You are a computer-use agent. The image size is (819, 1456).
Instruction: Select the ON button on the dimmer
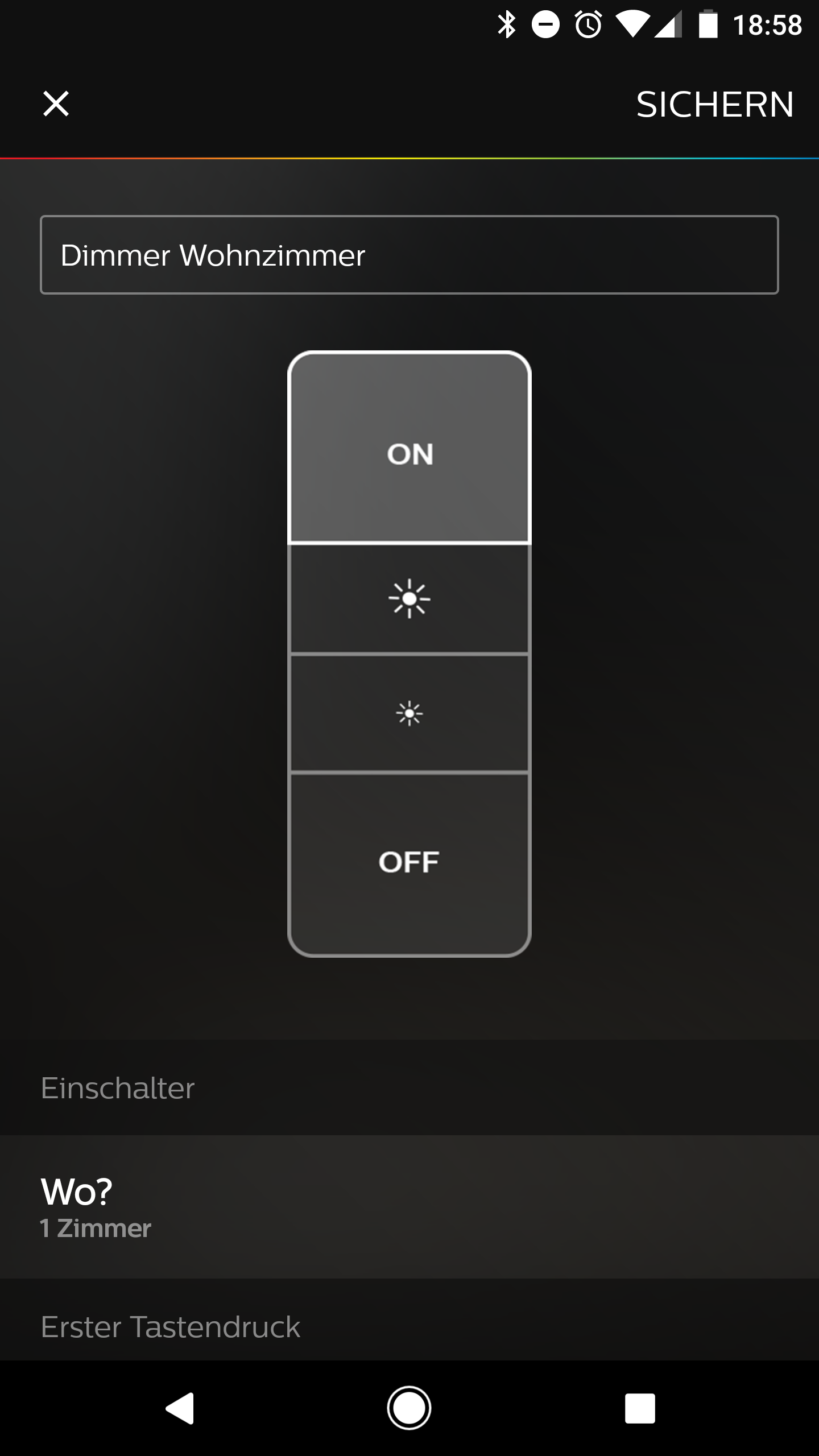[x=409, y=449]
